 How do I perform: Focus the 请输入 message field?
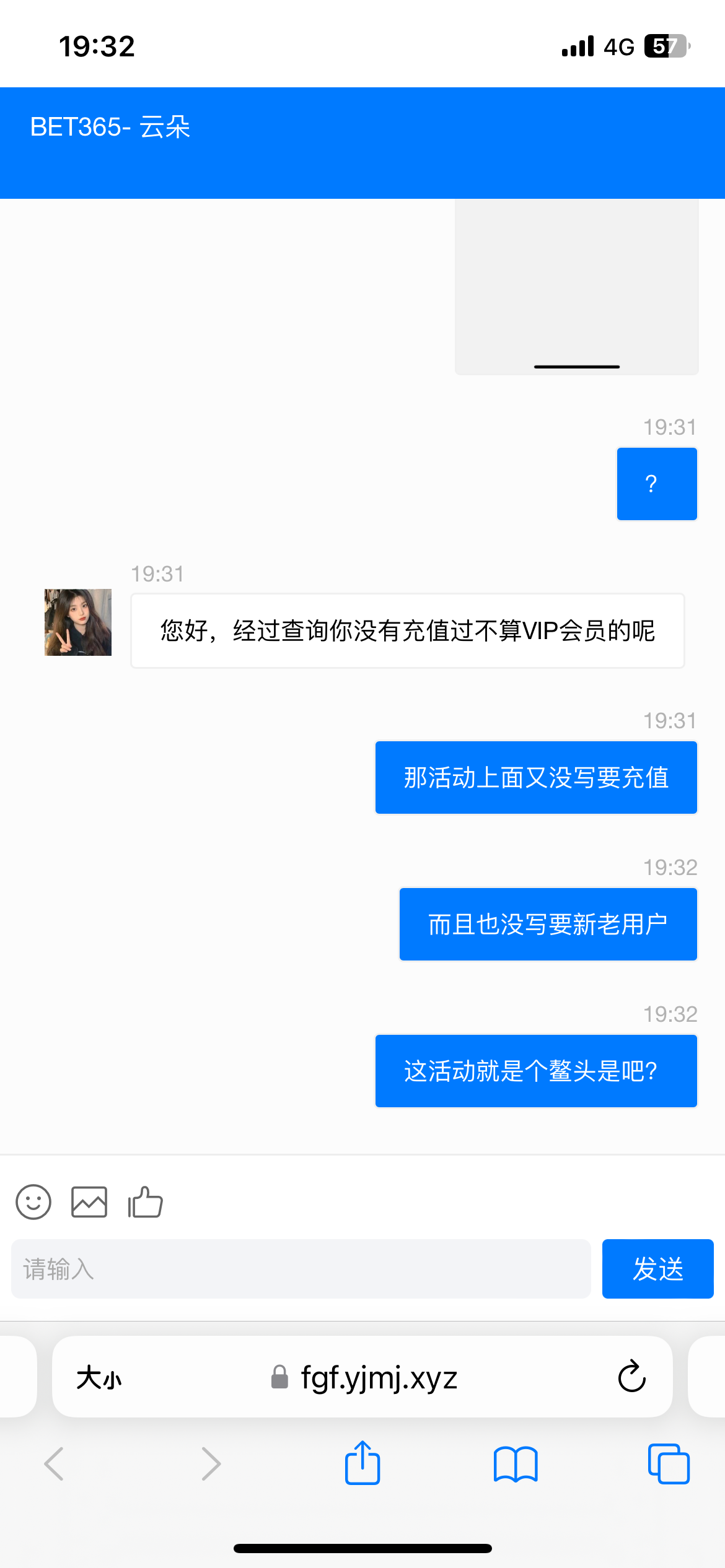[x=301, y=1269]
